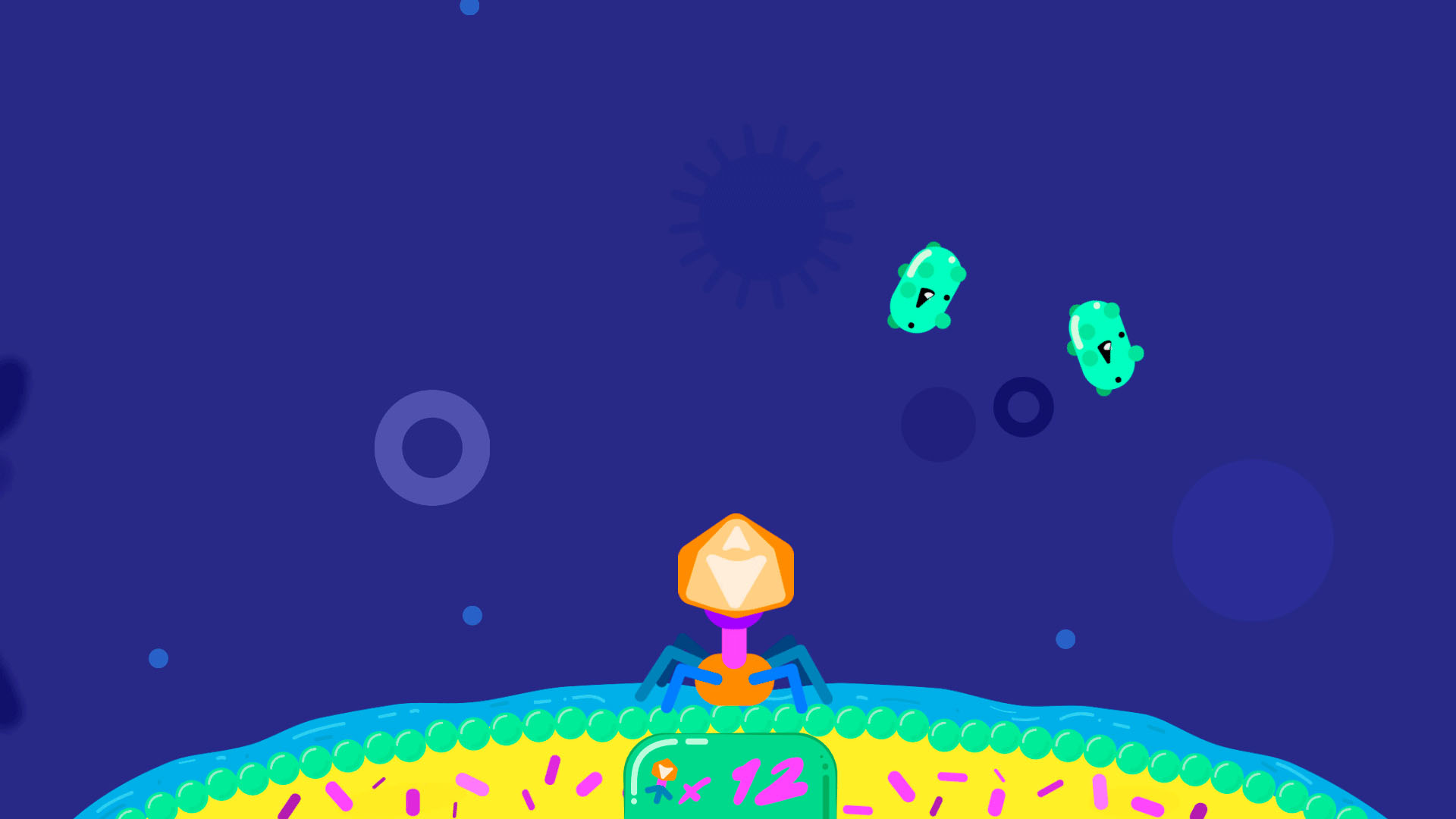Tap the left green bacterium
Viewport: 1456px width, 819px height.
[926, 289]
